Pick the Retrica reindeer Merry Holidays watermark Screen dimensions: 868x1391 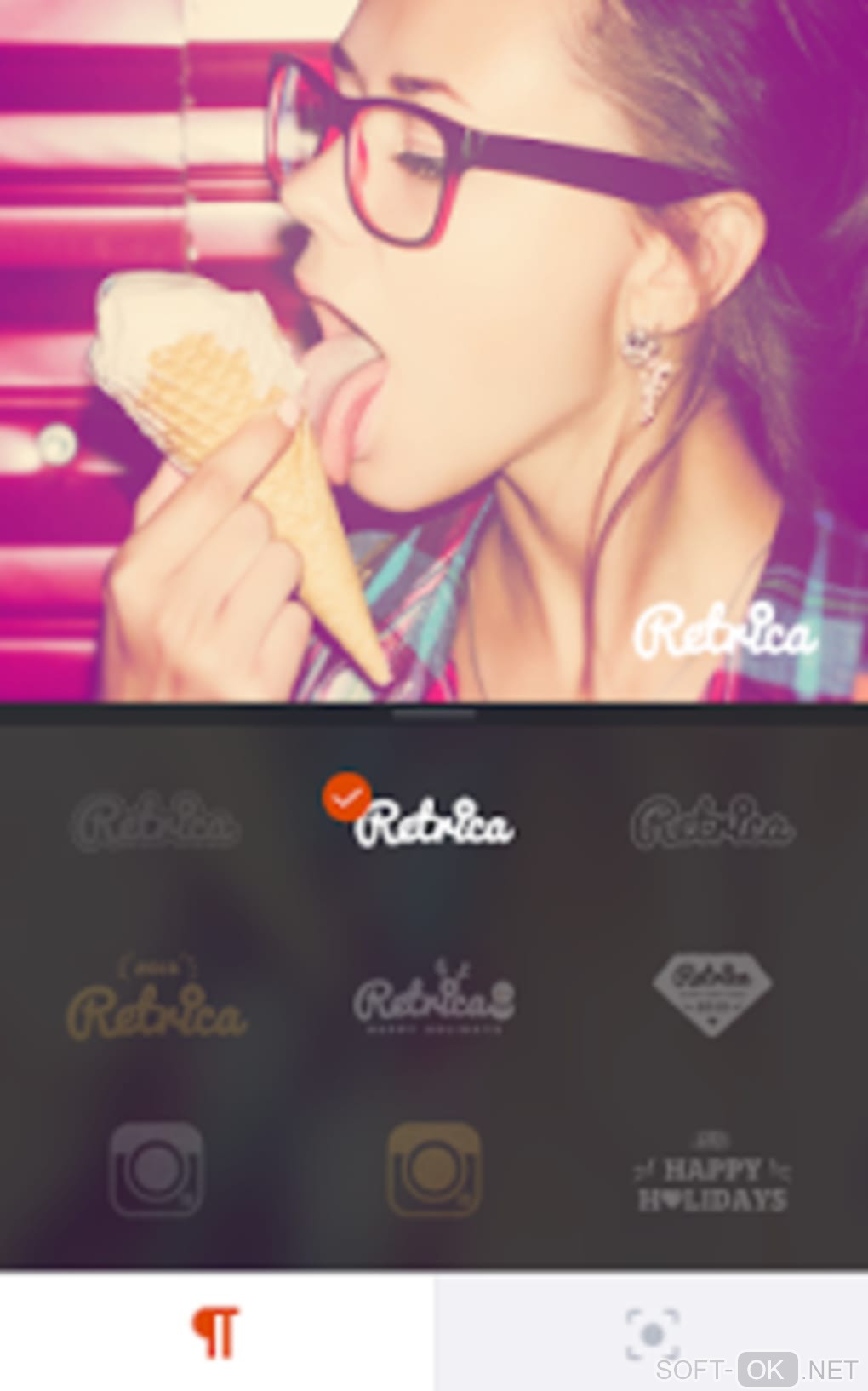click(x=434, y=998)
